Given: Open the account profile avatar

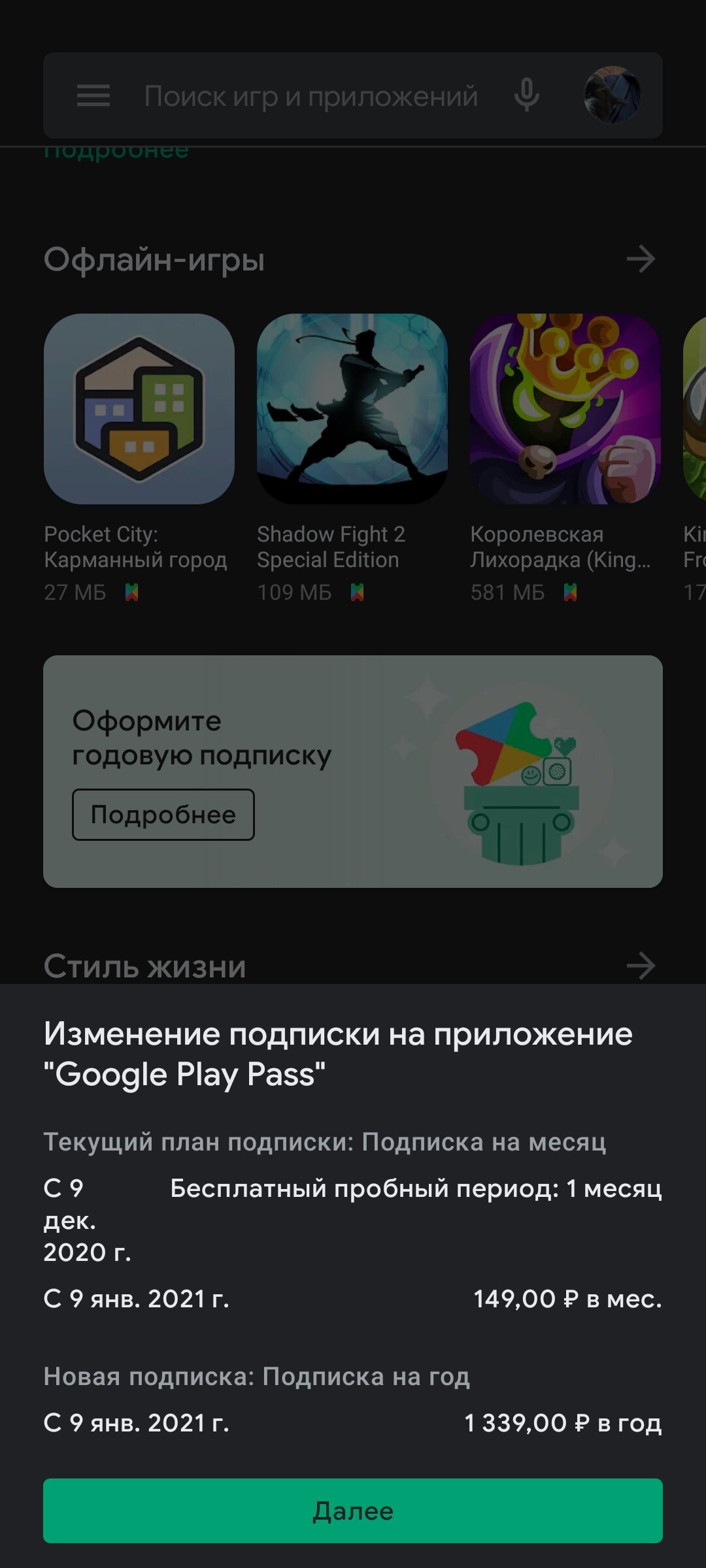Looking at the screenshot, I should pyautogui.click(x=612, y=95).
